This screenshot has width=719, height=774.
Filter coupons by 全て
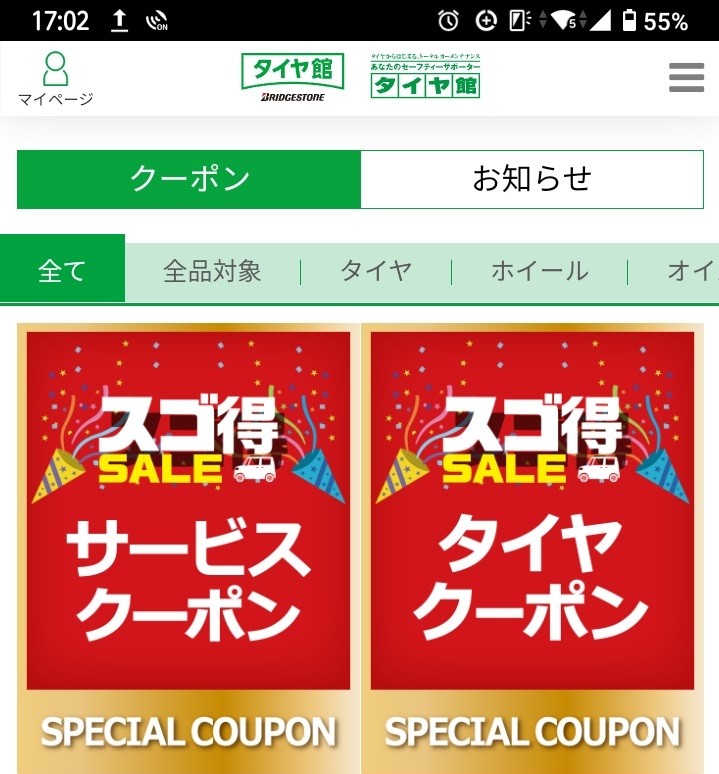(62, 270)
